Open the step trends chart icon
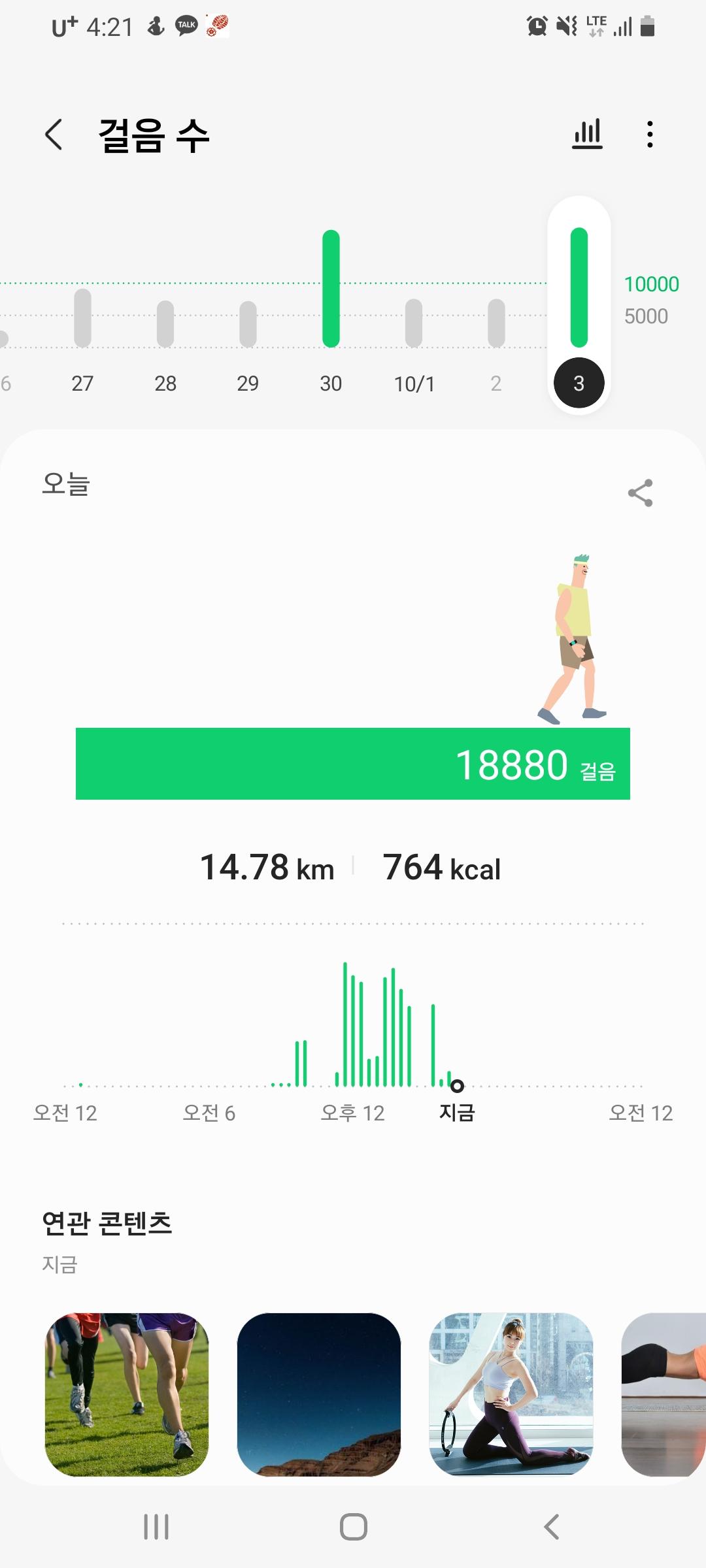 click(586, 134)
